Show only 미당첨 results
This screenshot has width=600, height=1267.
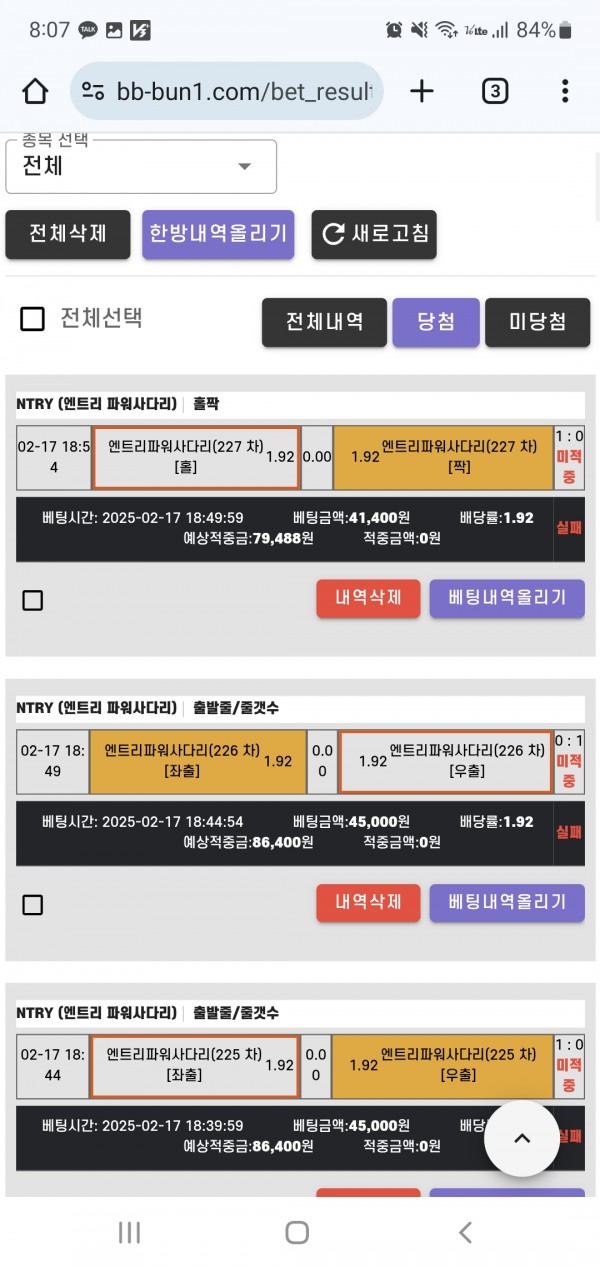tap(537, 322)
